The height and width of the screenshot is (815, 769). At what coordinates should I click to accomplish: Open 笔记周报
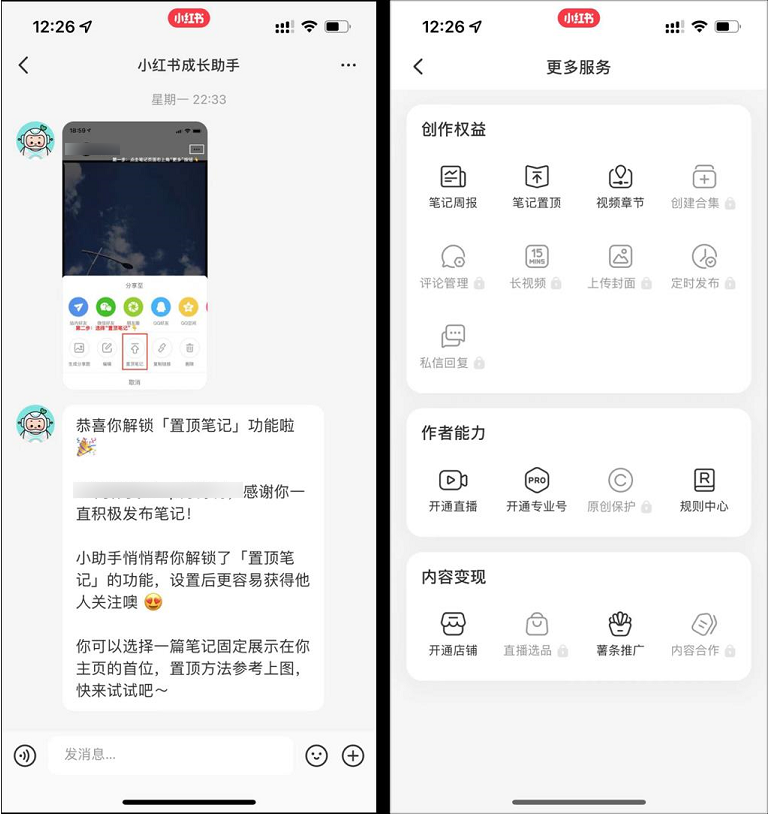453,187
